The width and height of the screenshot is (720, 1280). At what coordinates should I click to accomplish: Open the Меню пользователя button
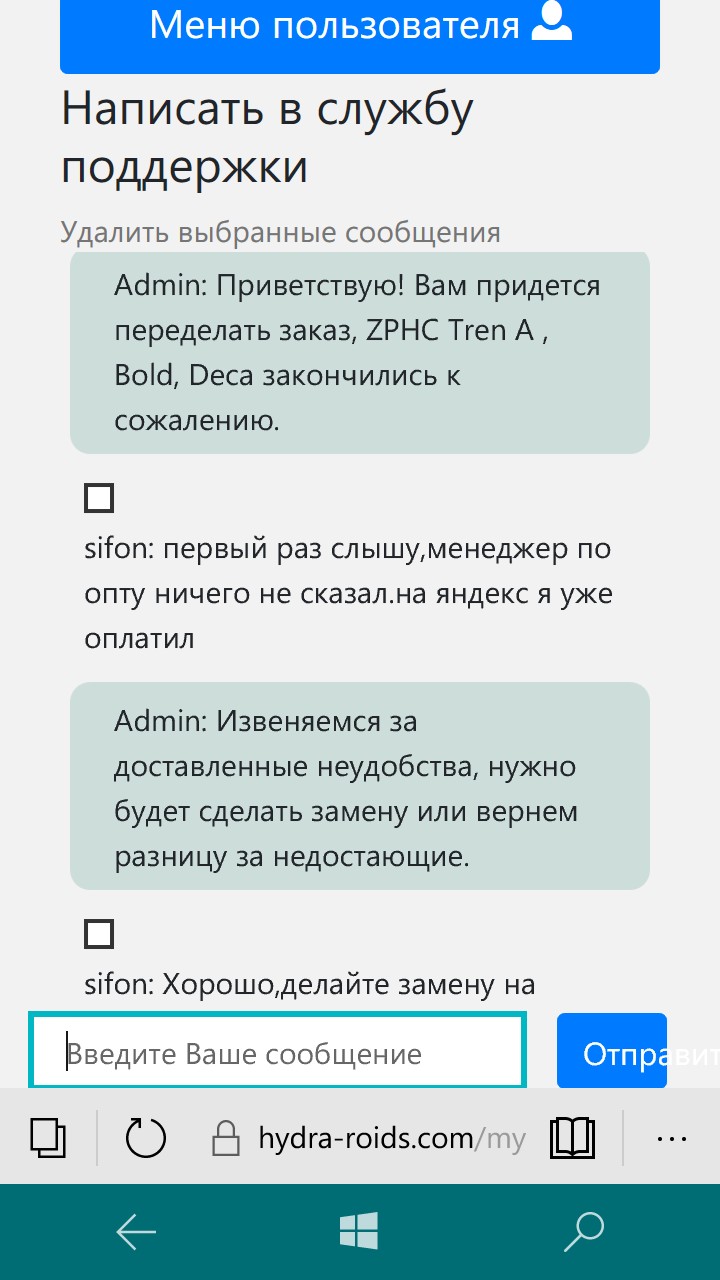360,28
